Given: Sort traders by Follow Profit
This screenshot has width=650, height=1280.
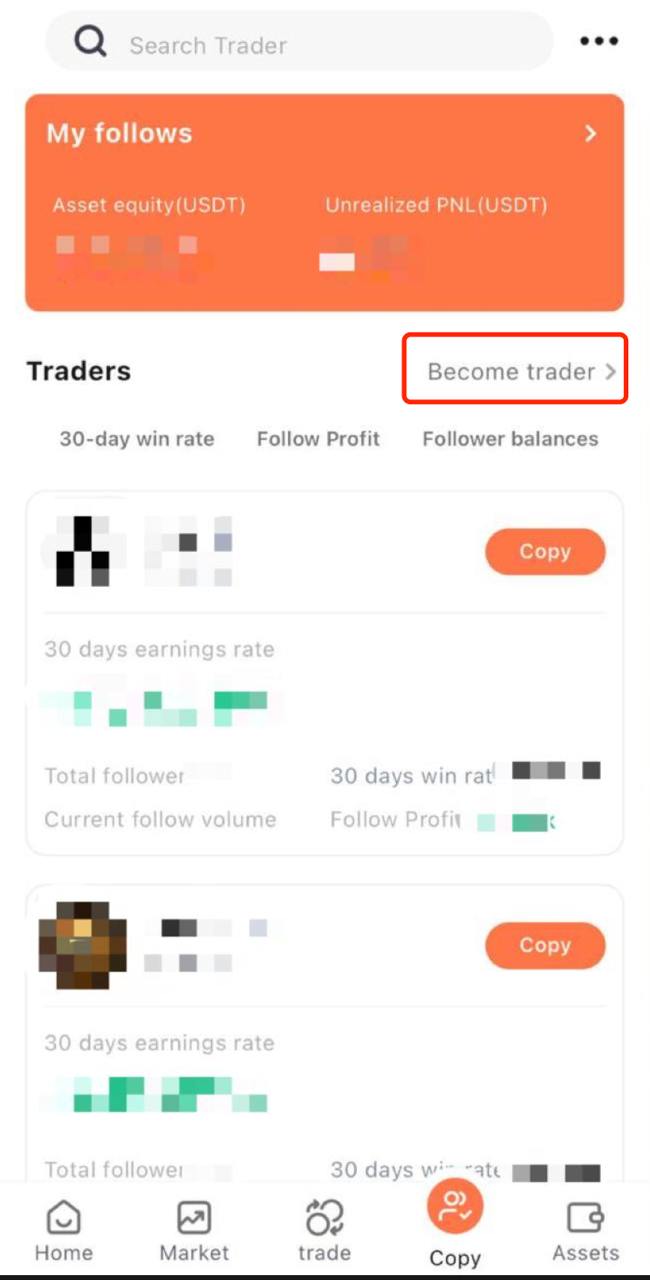Looking at the screenshot, I should tap(318, 439).
